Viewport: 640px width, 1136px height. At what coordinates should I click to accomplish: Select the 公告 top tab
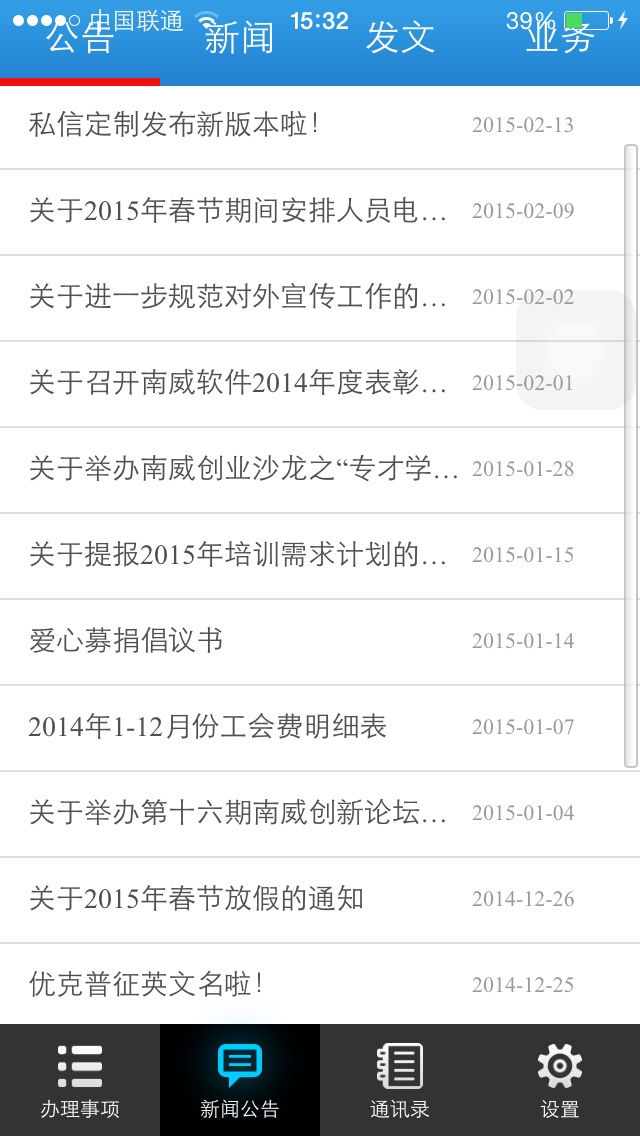coord(80,38)
